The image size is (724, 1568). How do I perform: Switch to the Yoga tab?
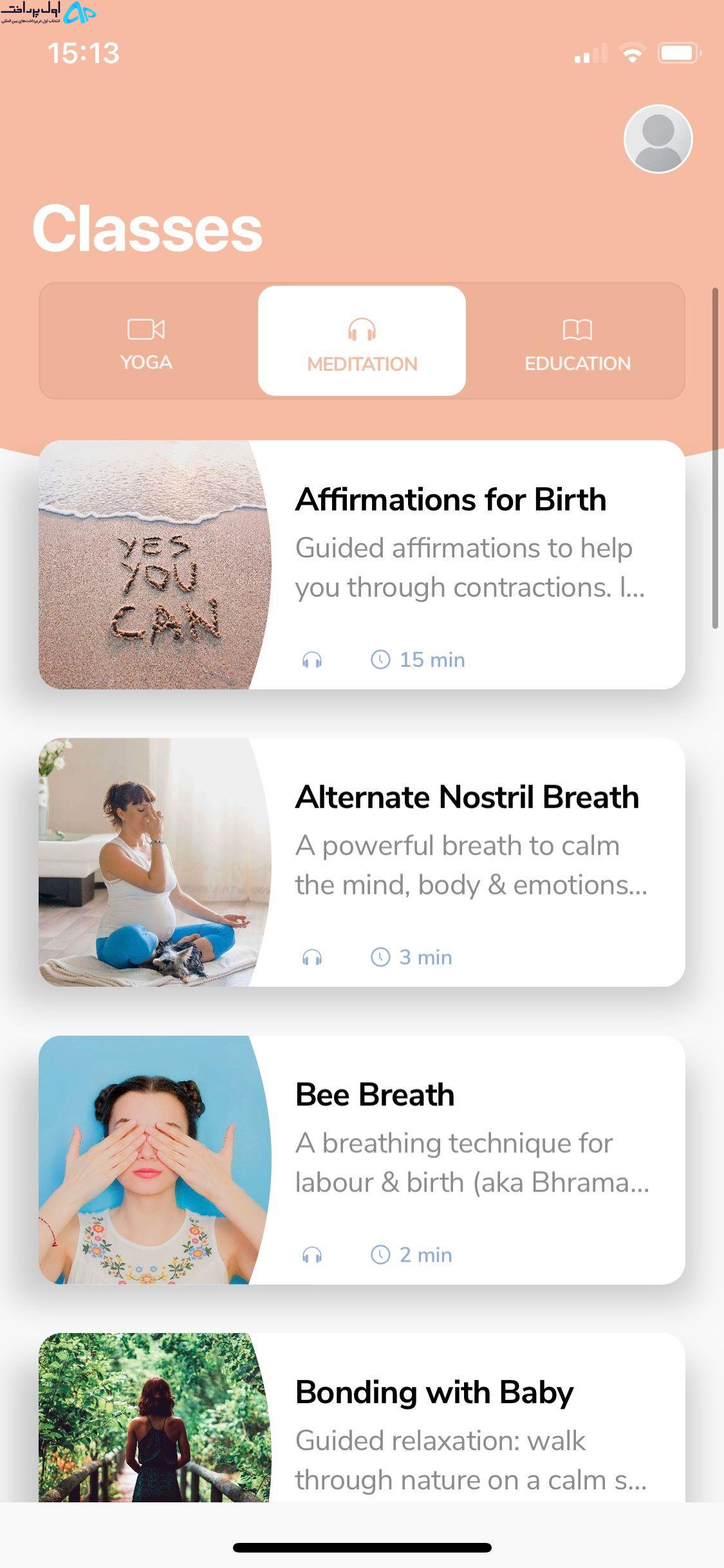(x=147, y=341)
